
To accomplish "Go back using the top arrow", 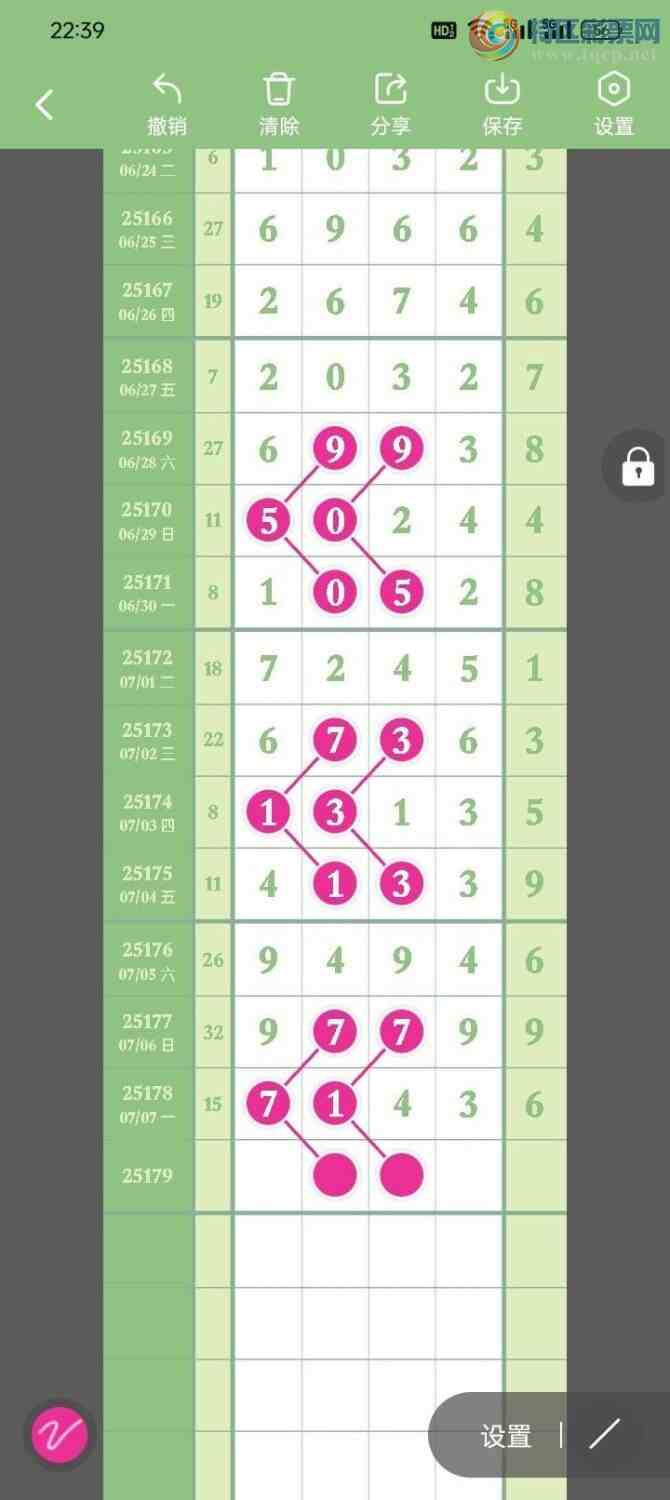I will click(x=44, y=105).
